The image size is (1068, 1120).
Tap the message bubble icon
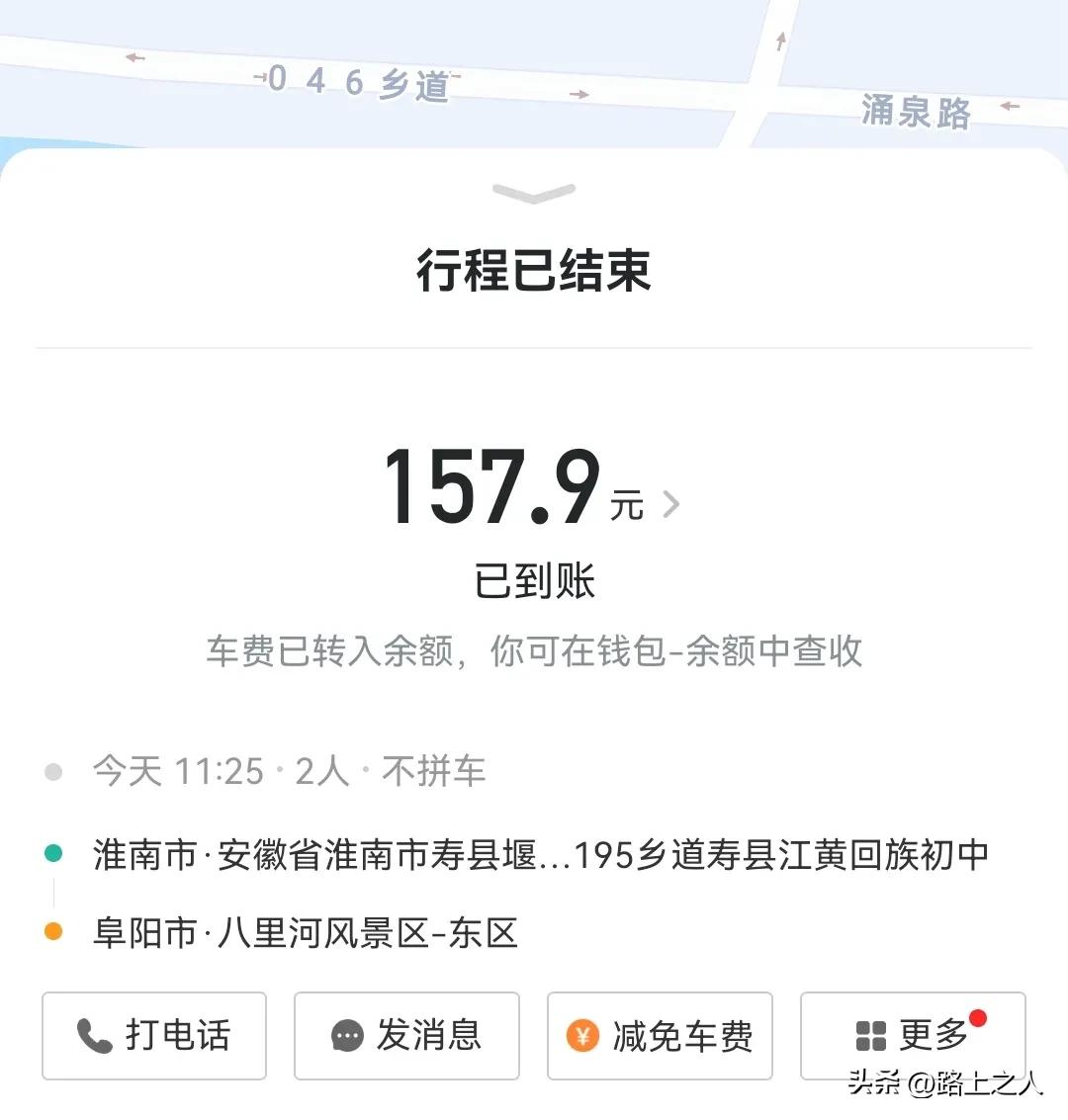pyautogui.click(x=346, y=1037)
